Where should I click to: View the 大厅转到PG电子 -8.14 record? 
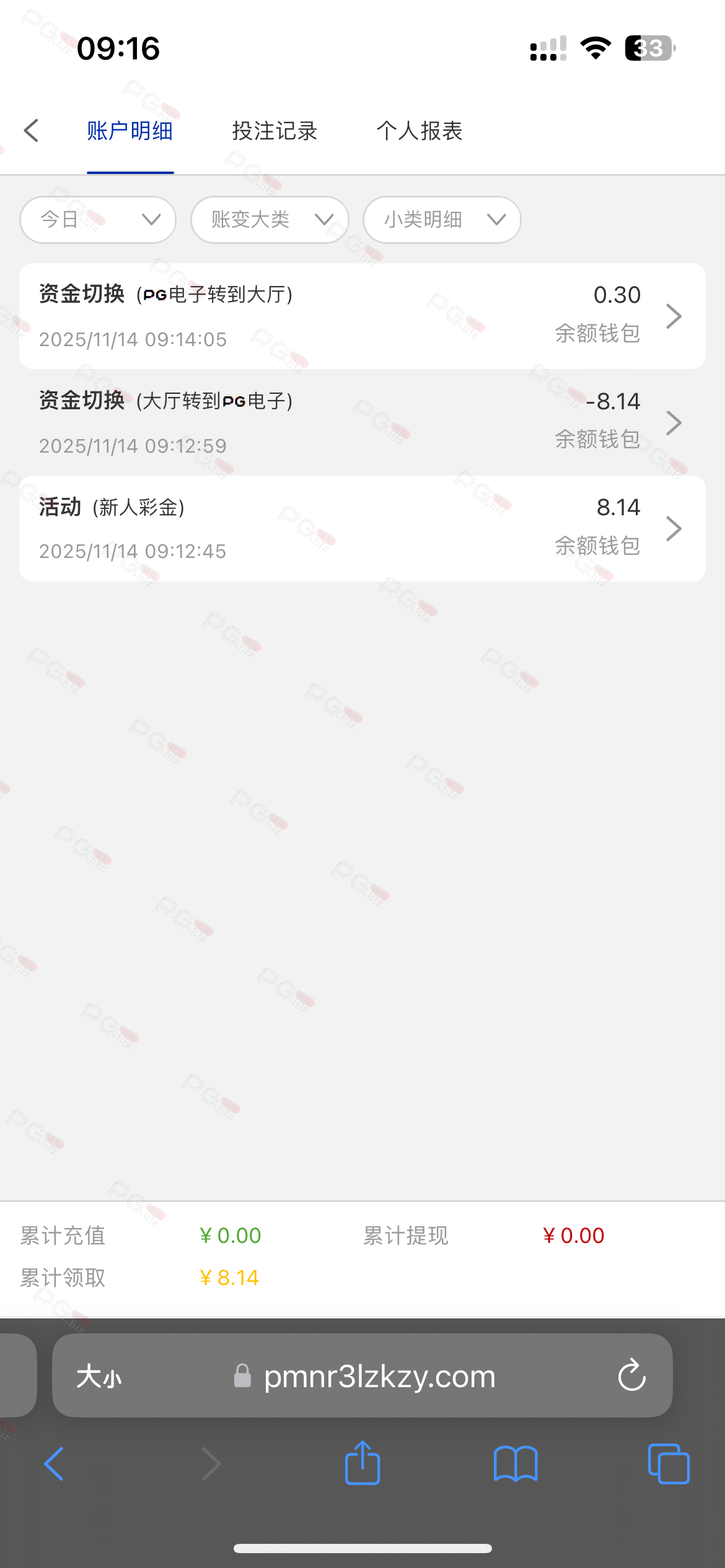362,423
